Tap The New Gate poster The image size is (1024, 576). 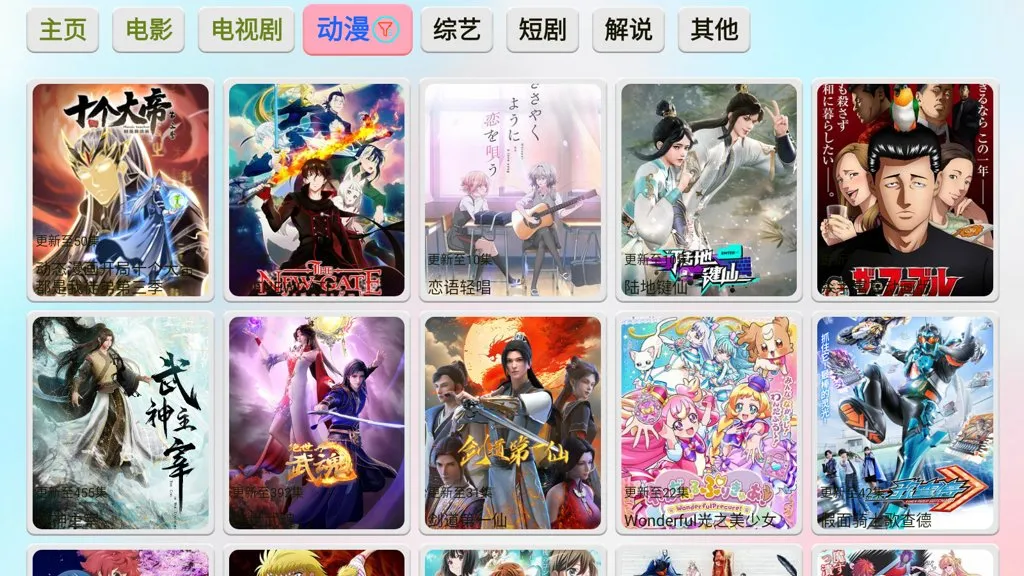point(316,190)
